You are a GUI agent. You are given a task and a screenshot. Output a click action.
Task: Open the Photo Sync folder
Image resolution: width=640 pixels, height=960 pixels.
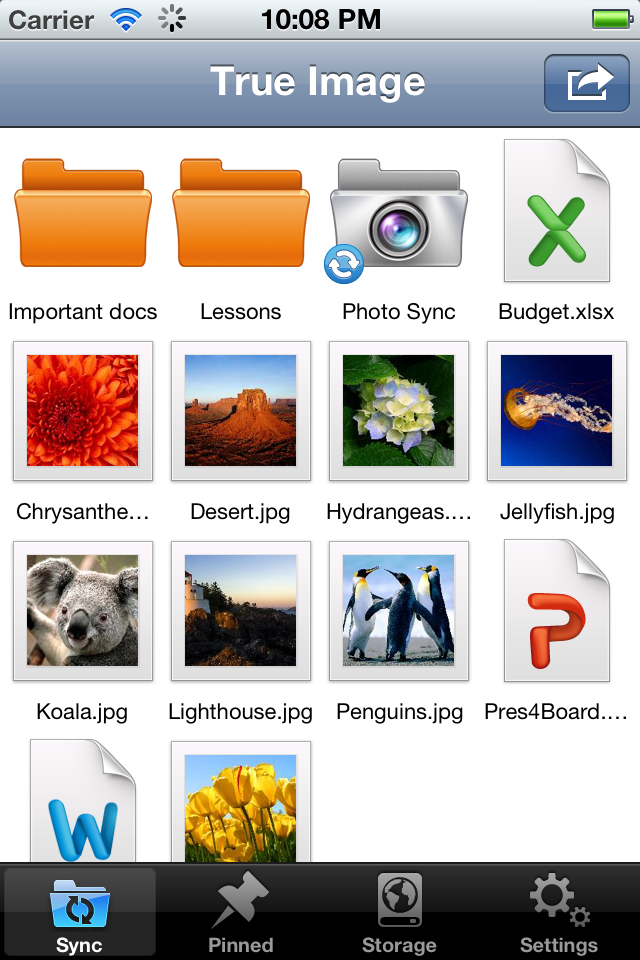point(399,213)
